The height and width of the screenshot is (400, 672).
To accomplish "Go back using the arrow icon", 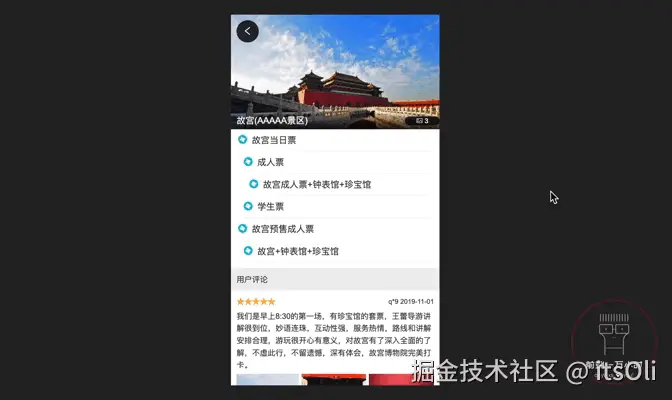I will click(247, 31).
